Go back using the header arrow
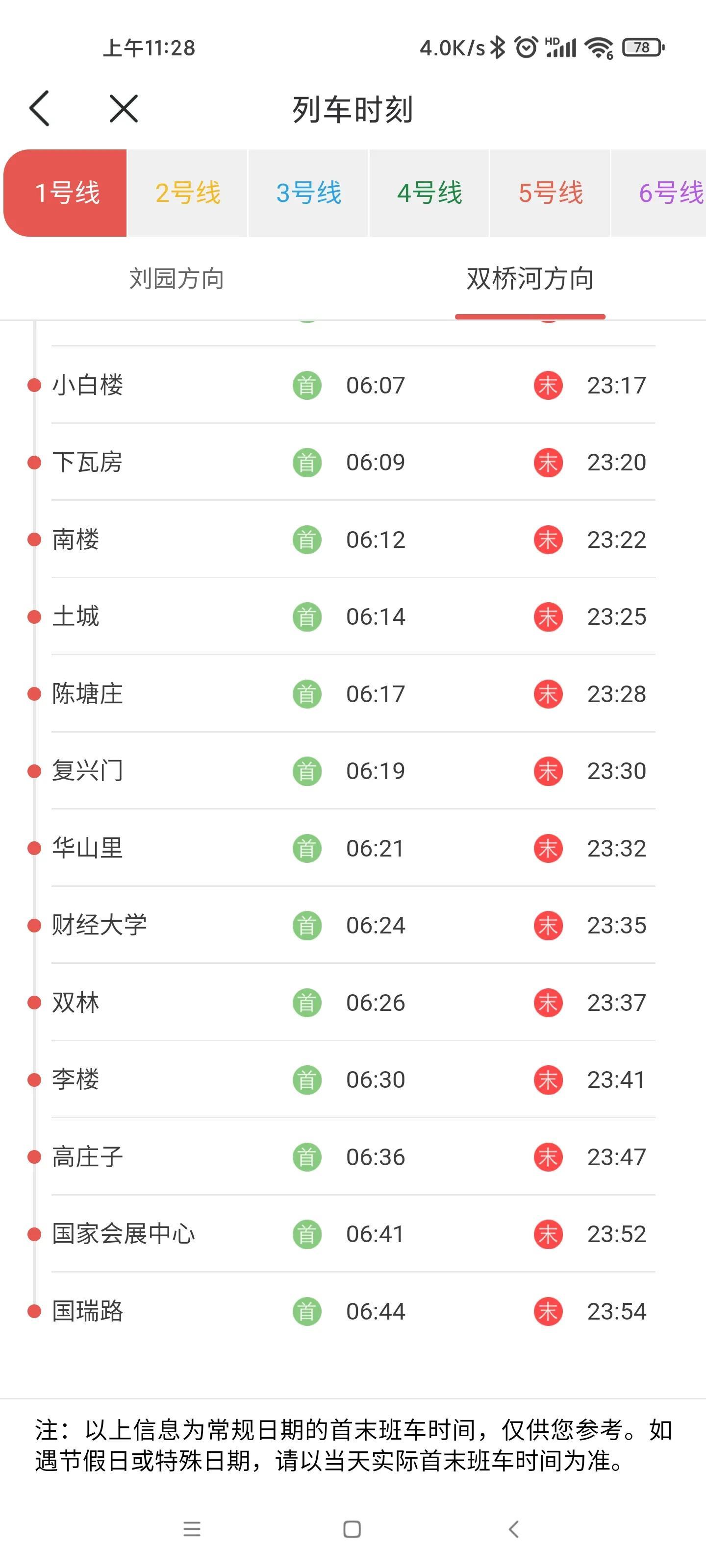Viewport: 706px width, 1568px height. [40, 109]
